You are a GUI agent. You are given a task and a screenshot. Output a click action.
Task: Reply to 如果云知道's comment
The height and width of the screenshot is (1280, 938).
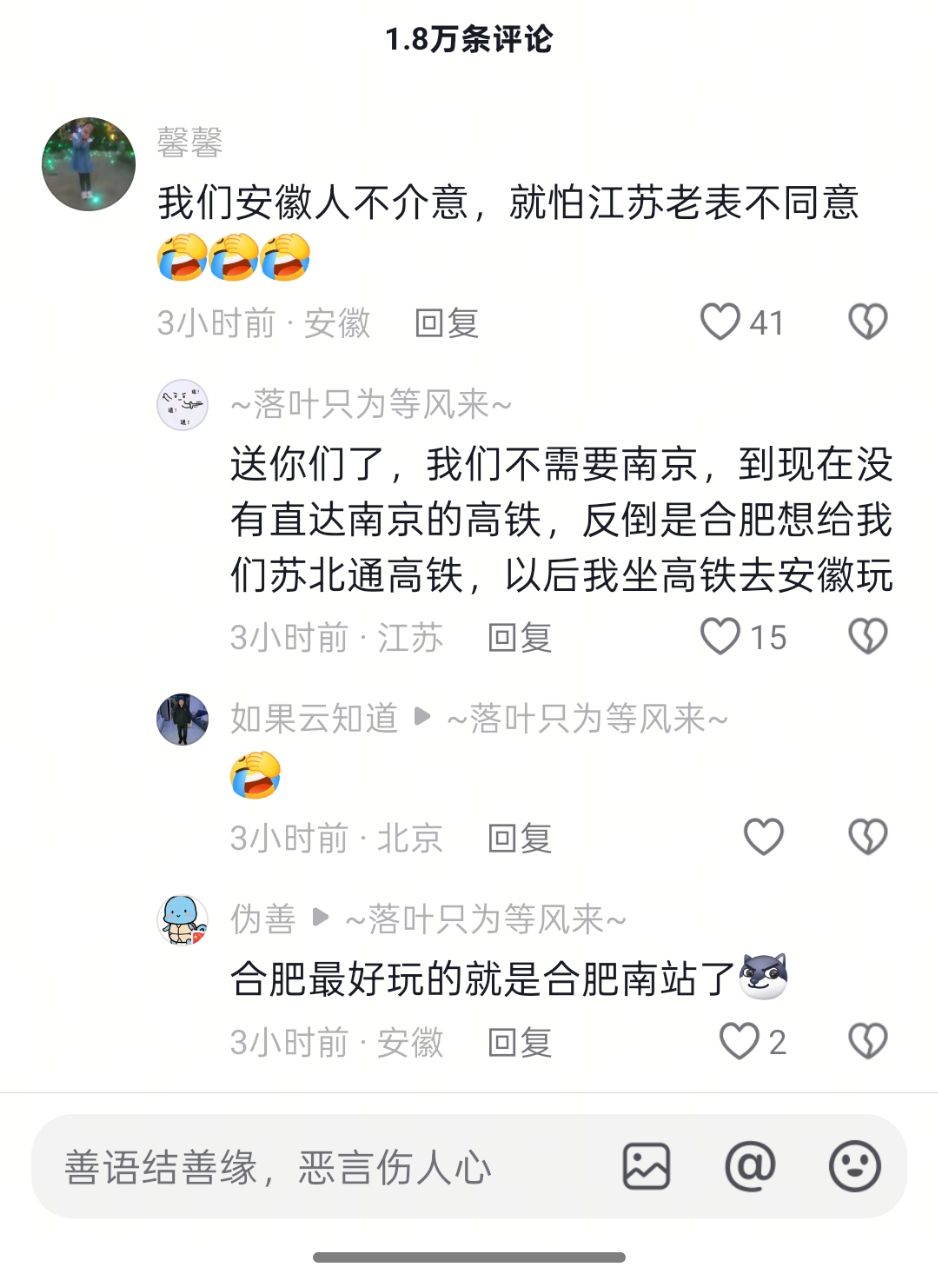click(x=520, y=838)
